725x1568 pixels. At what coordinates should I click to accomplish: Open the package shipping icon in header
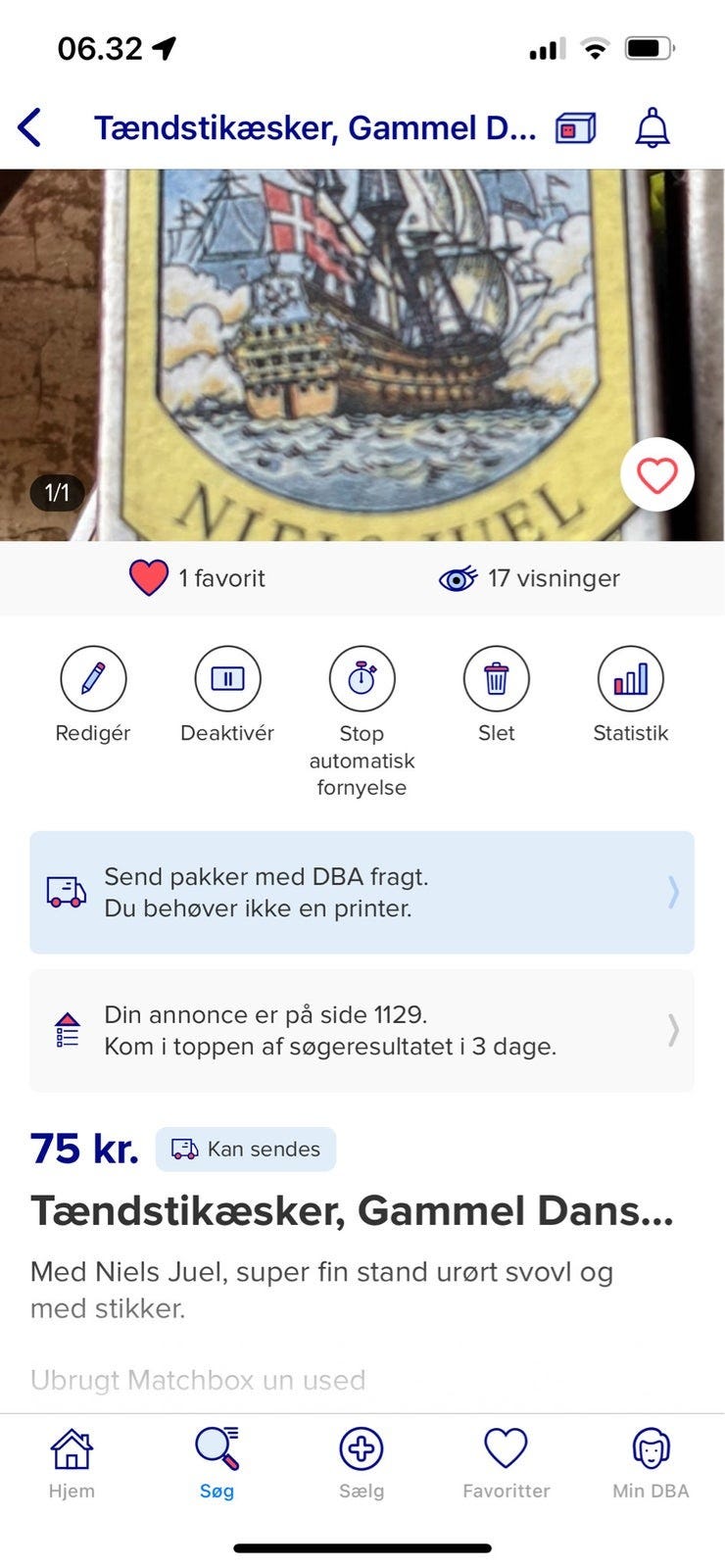click(x=575, y=128)
